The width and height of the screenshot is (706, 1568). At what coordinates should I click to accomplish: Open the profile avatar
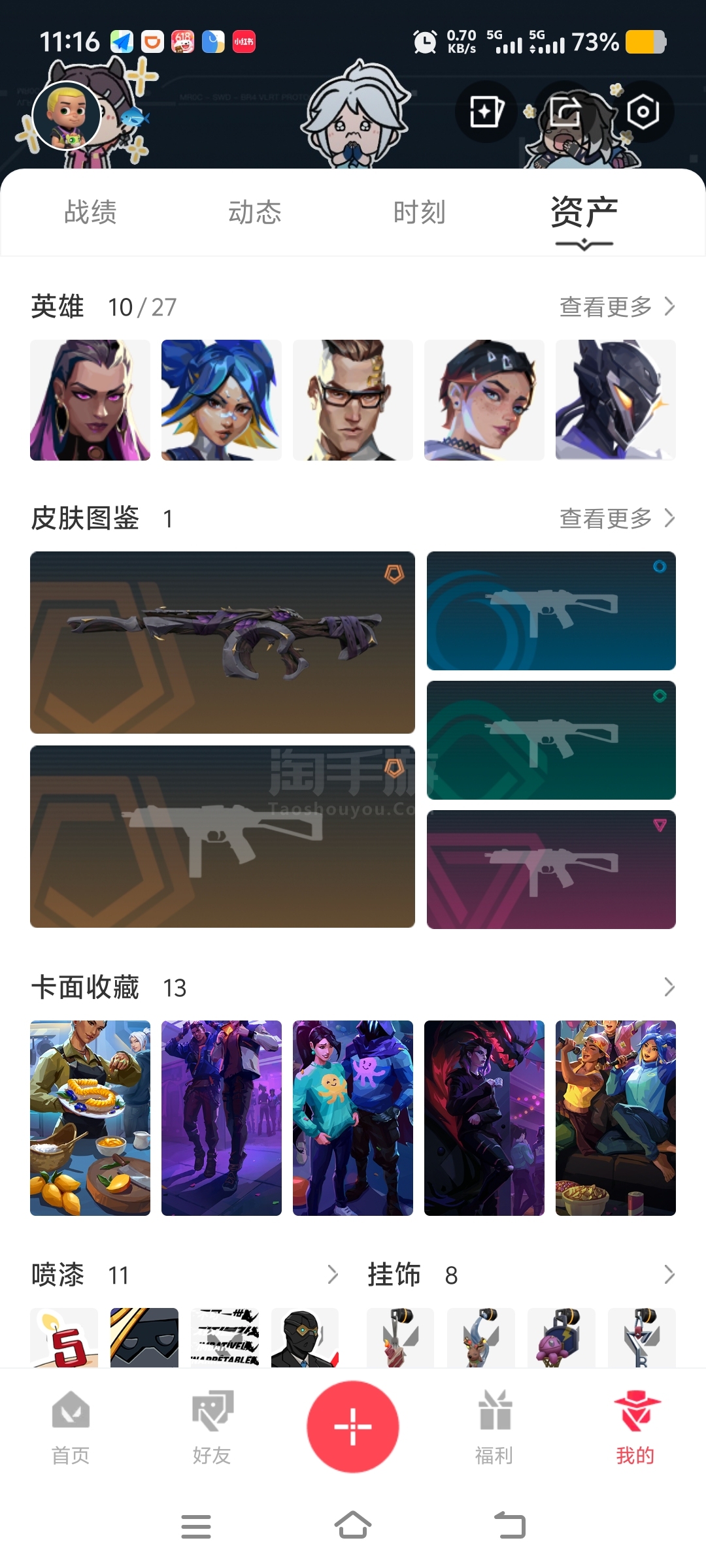[x=67, y=116]
